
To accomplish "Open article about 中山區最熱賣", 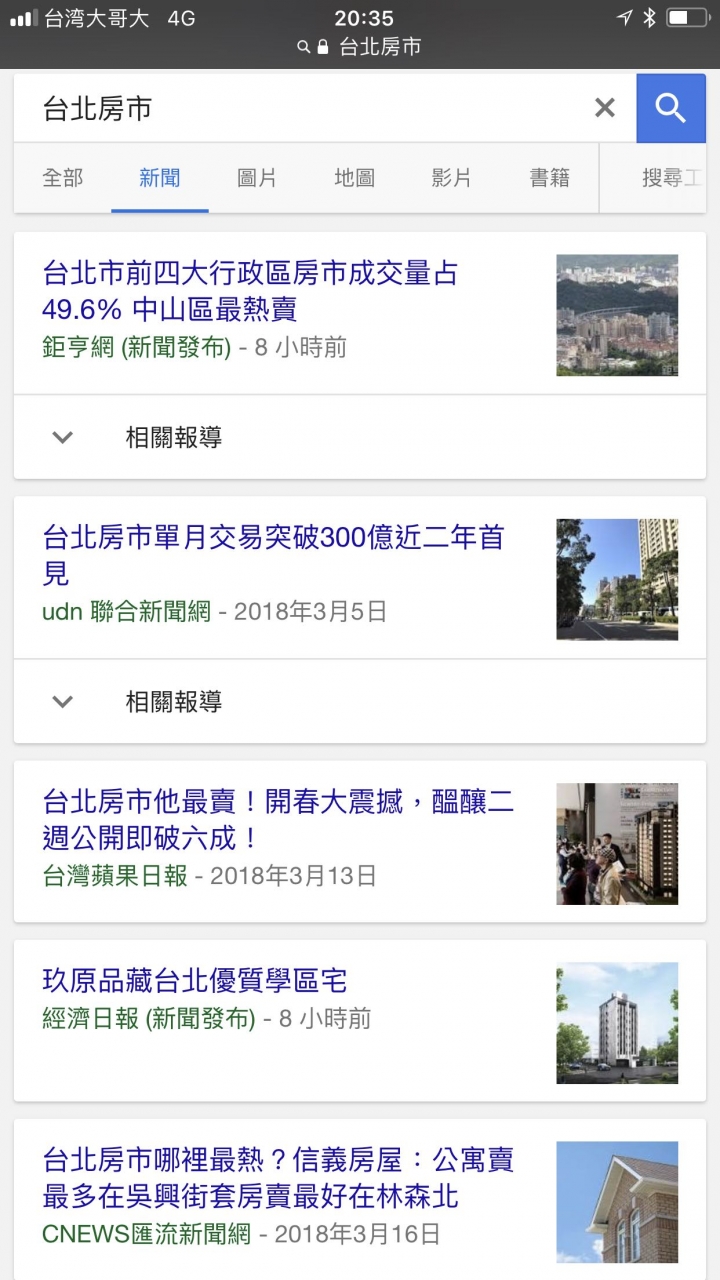I will pyautogui.click(x=250, y=290).
